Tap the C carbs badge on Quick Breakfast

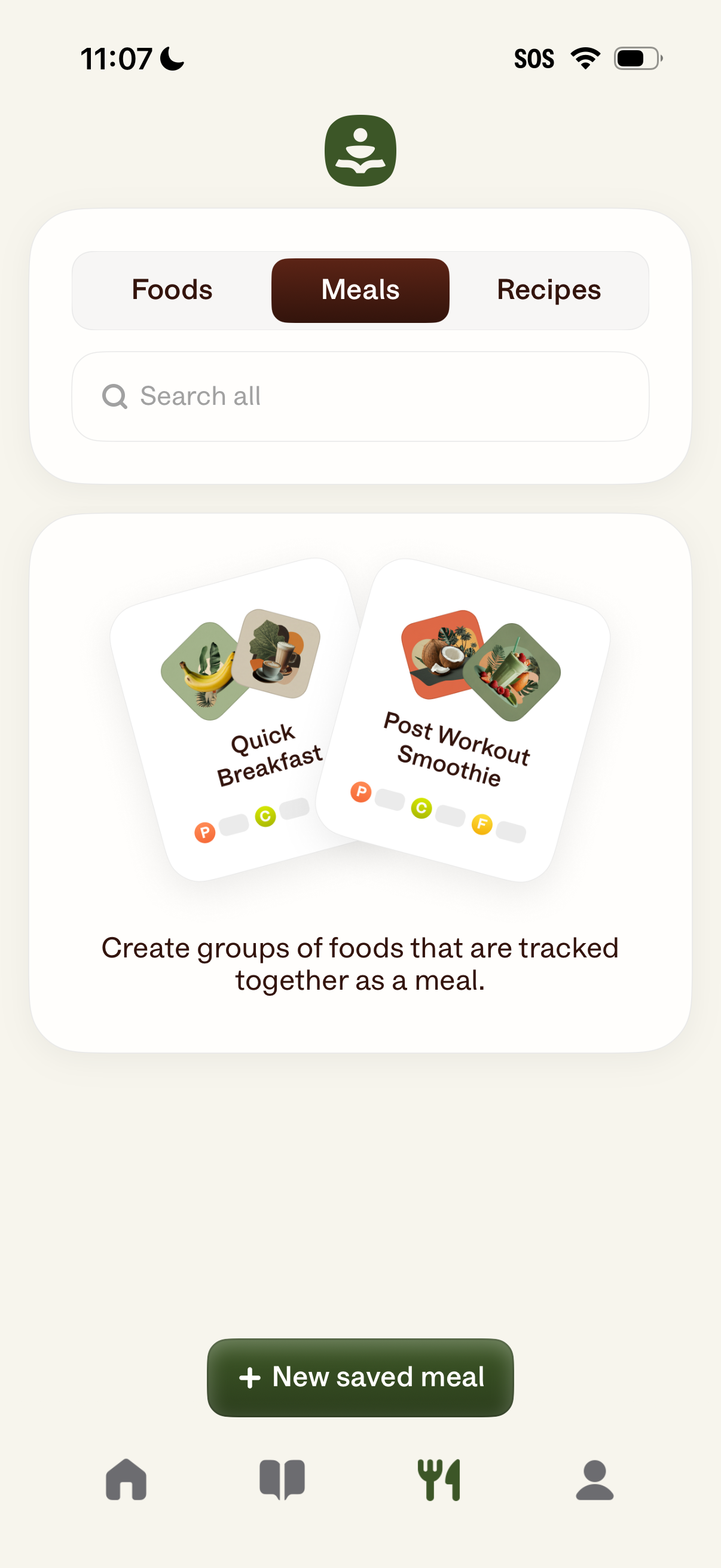[x=265, y=817]
